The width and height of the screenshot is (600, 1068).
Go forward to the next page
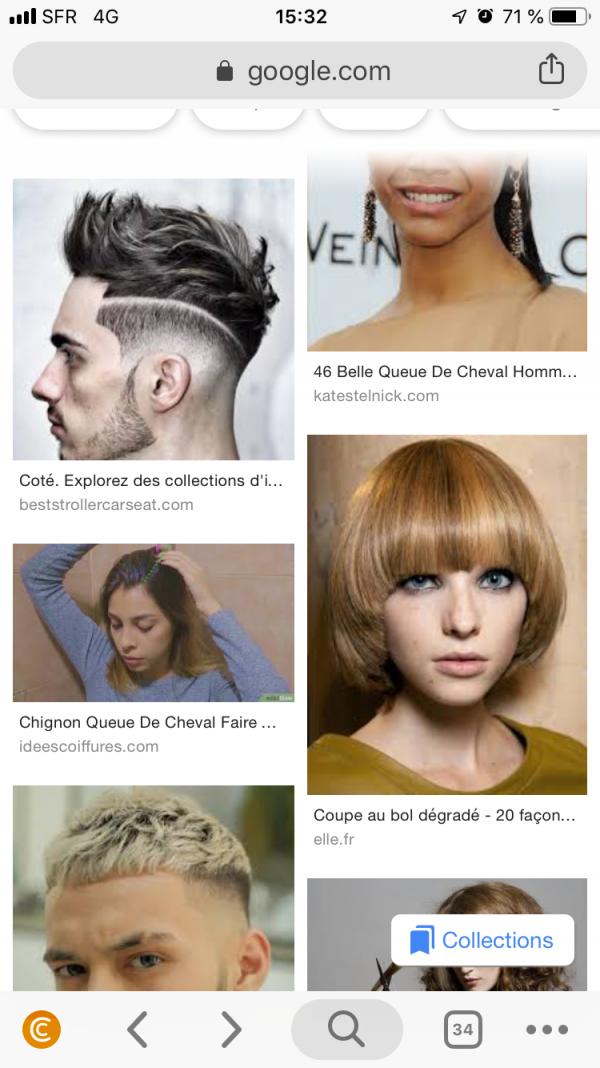(x=231, y=1029)
